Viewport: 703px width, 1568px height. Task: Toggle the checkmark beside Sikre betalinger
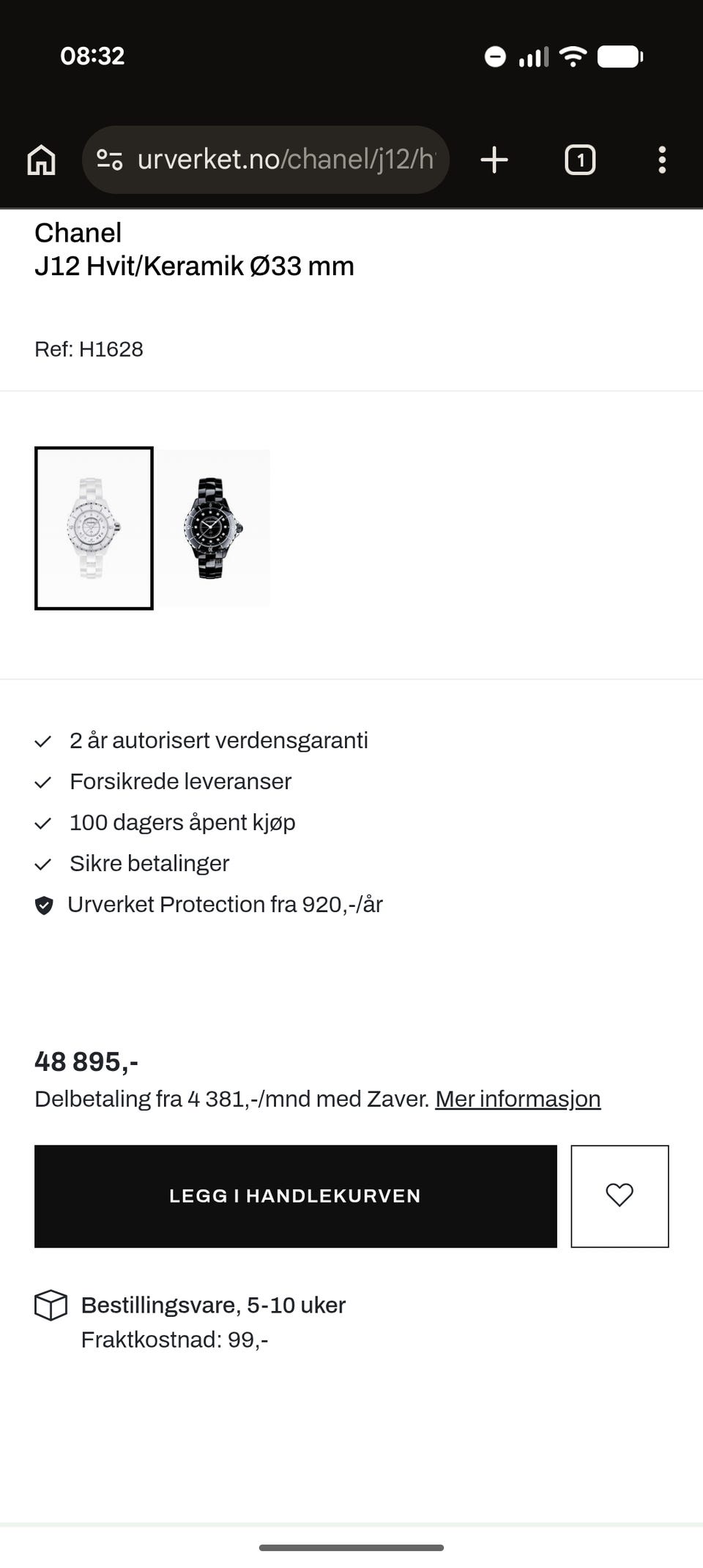pos(44,864)
